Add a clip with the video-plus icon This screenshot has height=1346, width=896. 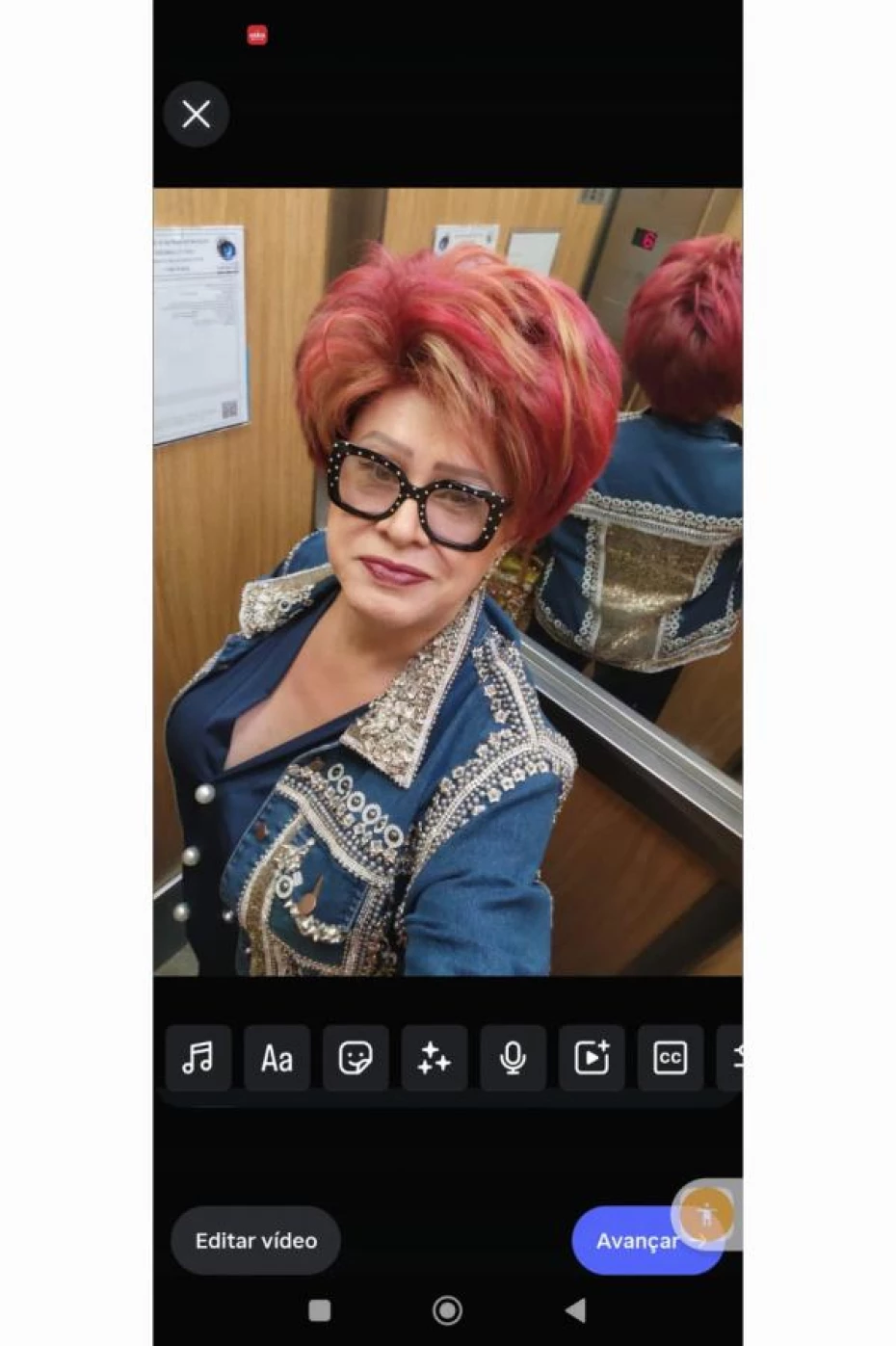(x=592, y=1058)
